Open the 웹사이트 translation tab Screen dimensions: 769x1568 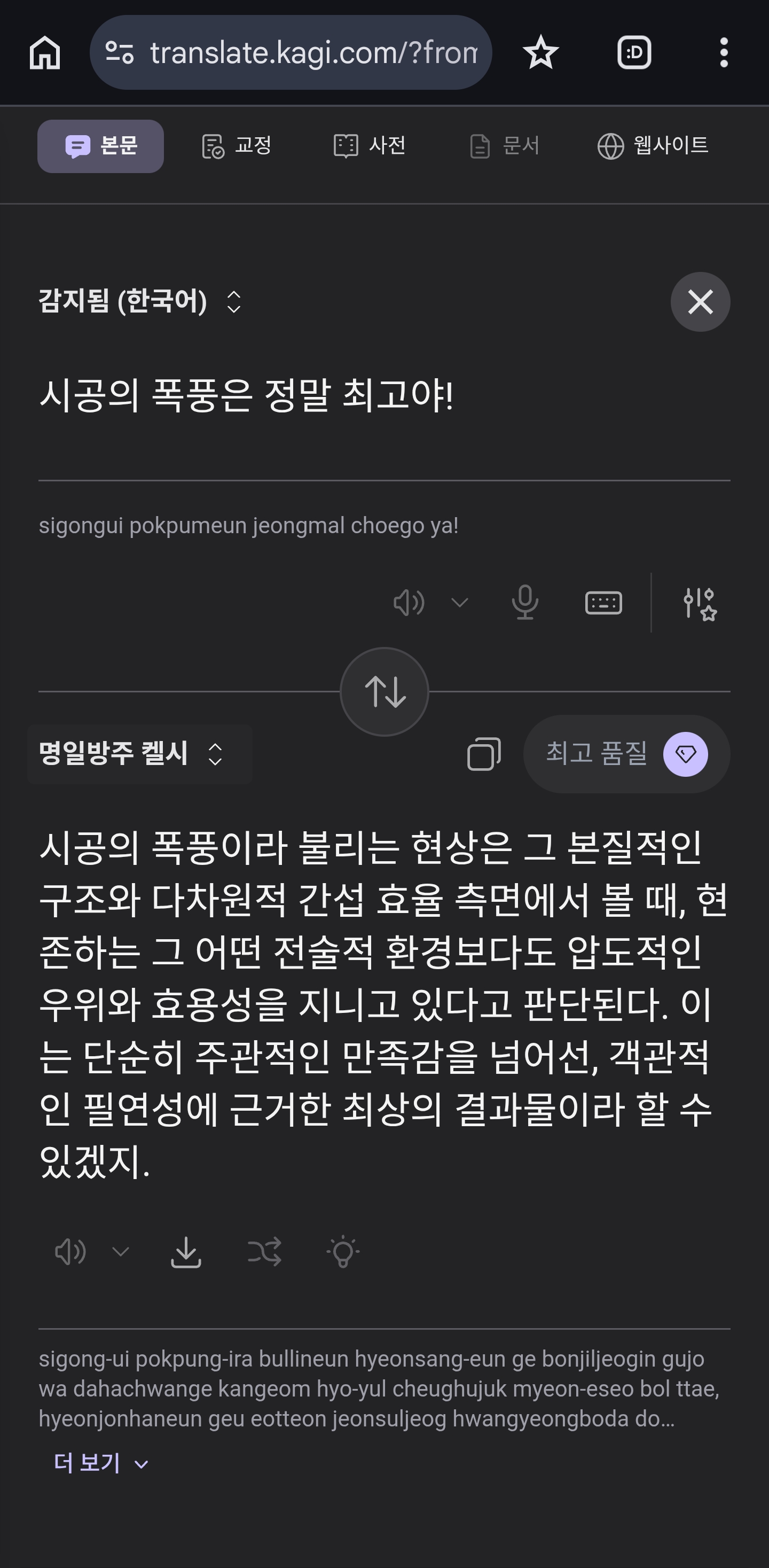[653, 146]
